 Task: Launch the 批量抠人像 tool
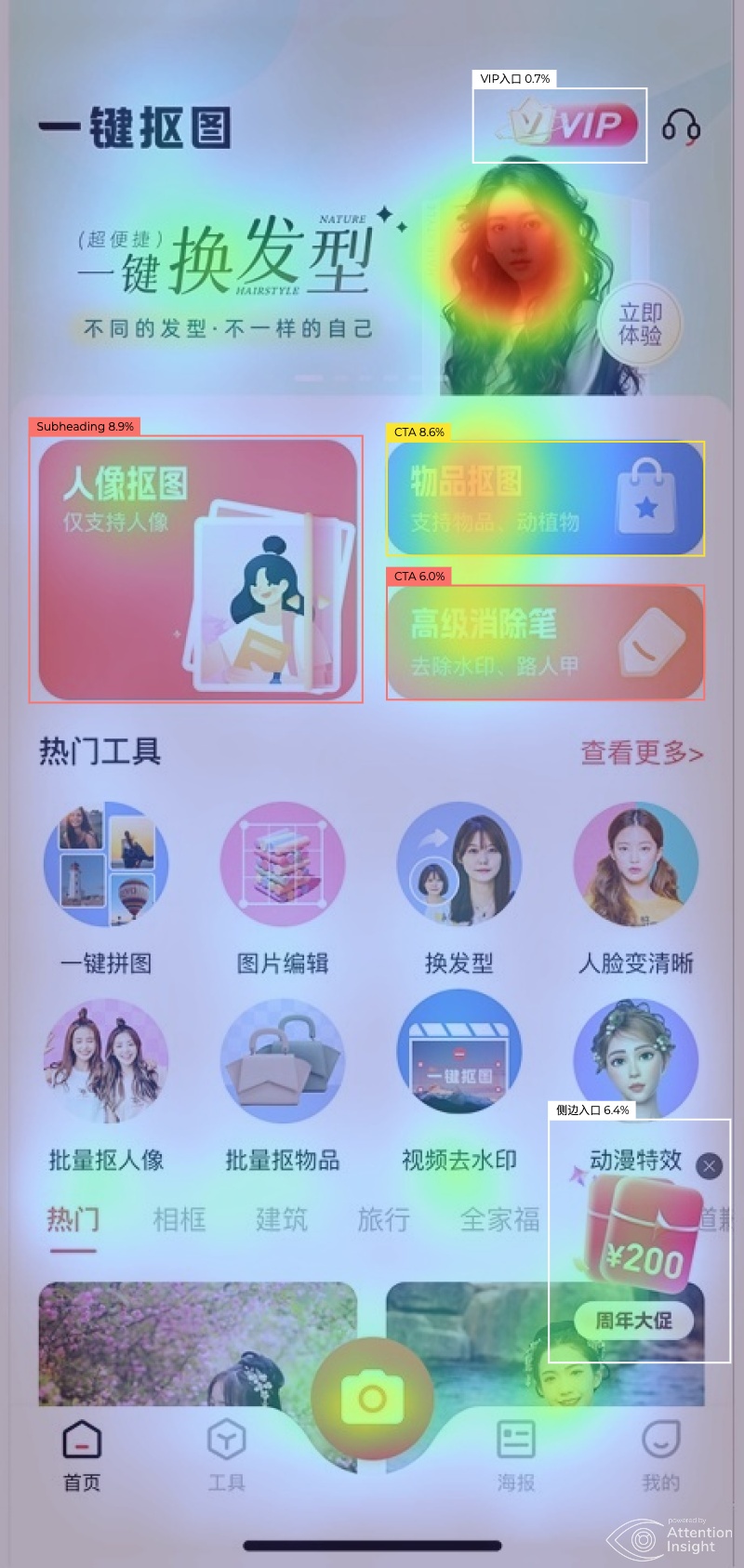(x=106, y=1062)
